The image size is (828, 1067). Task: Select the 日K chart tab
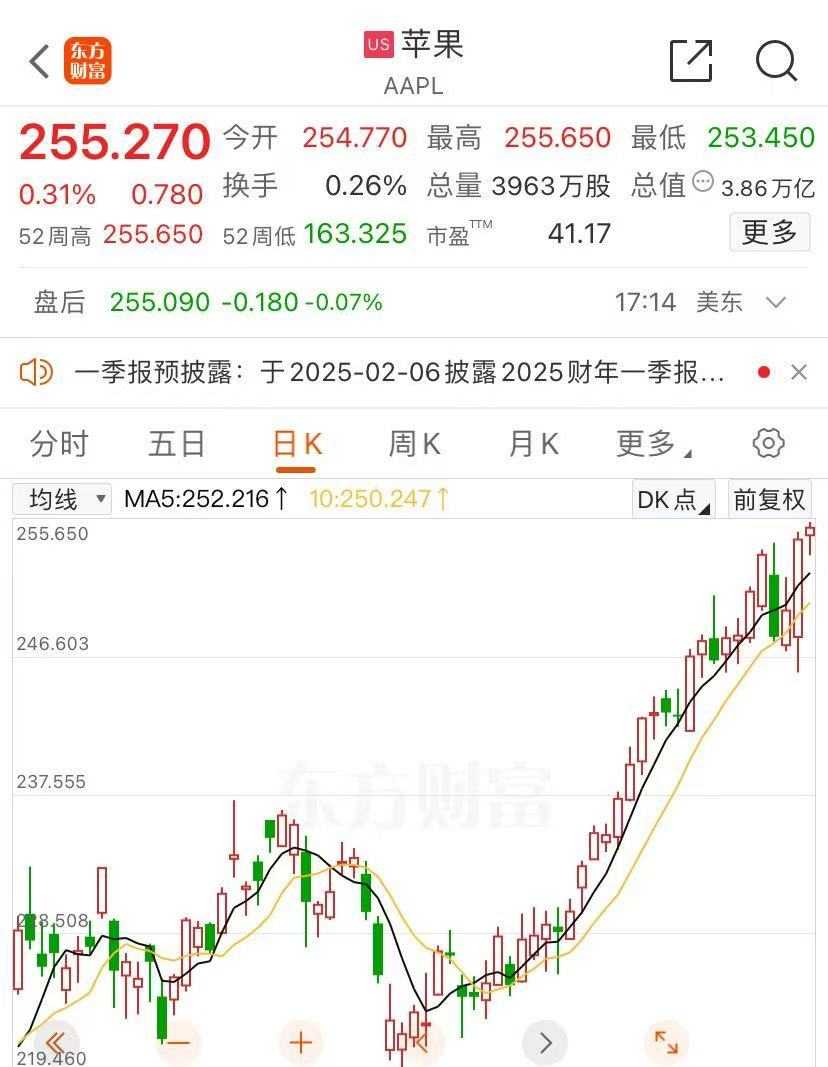pyautogui.click(x=296, y=444)
